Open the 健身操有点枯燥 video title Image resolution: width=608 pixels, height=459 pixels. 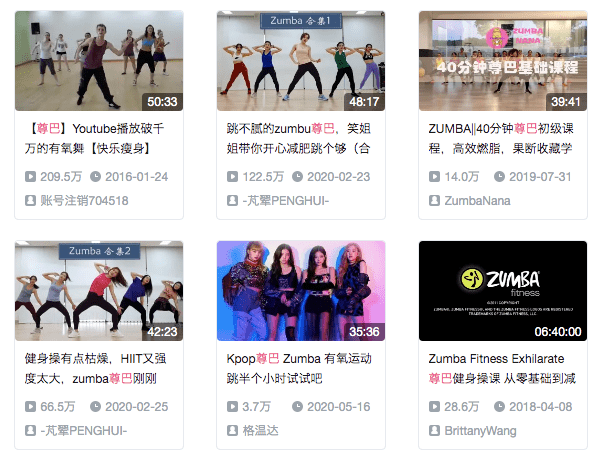coord(97,368)
